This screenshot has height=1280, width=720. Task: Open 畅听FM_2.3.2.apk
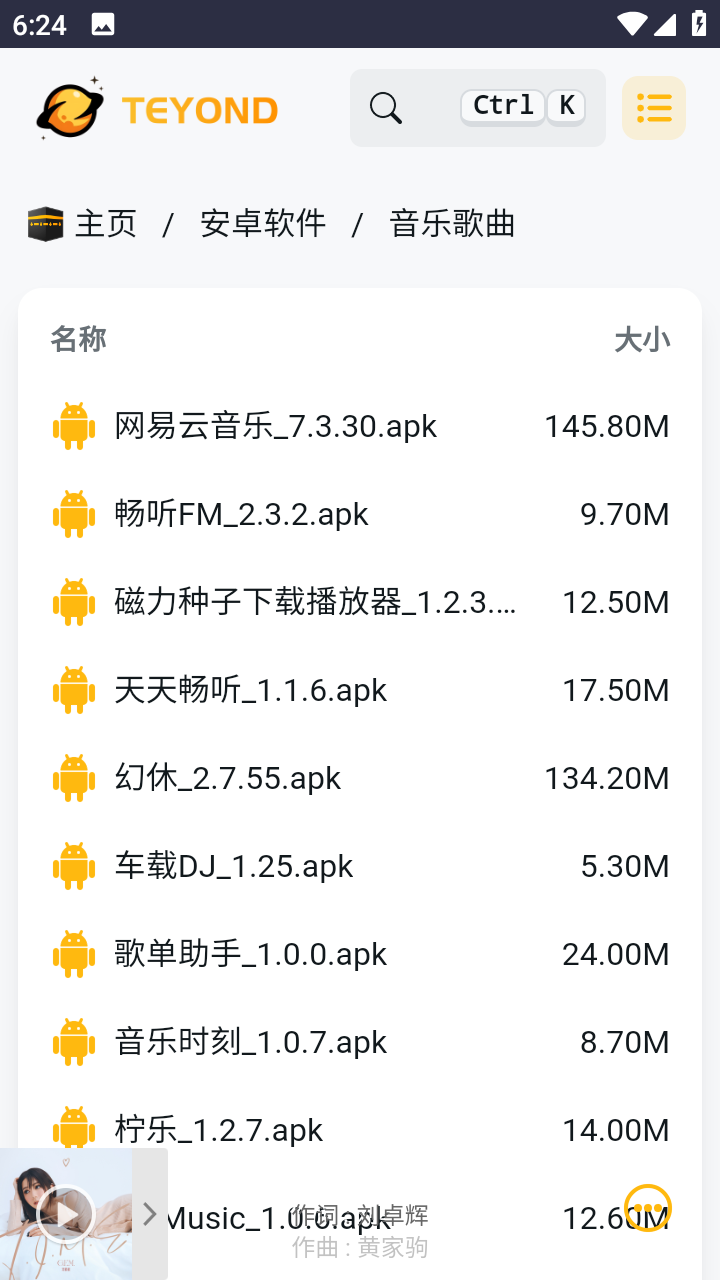360,514
